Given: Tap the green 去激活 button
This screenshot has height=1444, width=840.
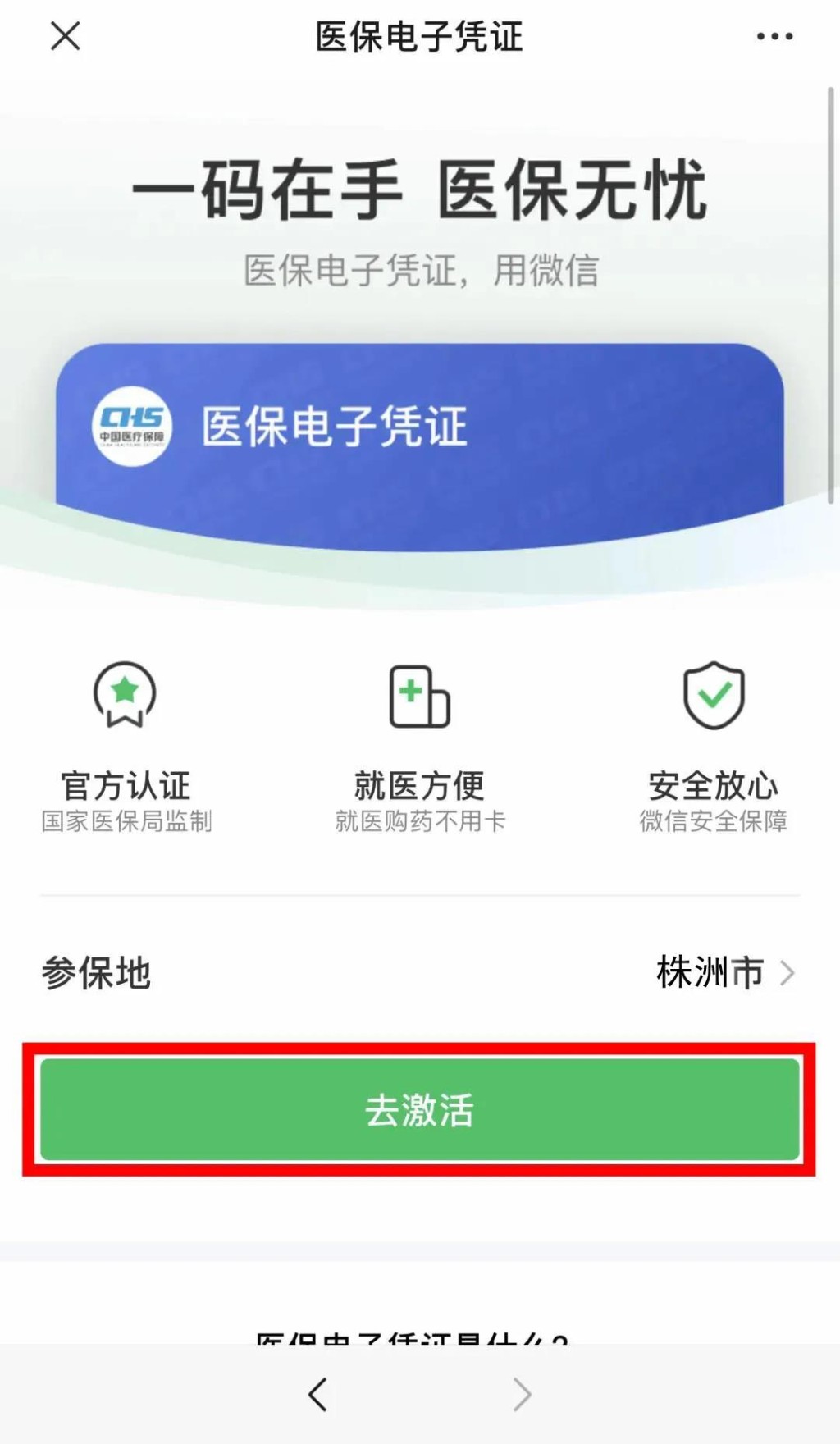Looking at the screenshot, I should pyautogui.click(x=419, y=1110).
